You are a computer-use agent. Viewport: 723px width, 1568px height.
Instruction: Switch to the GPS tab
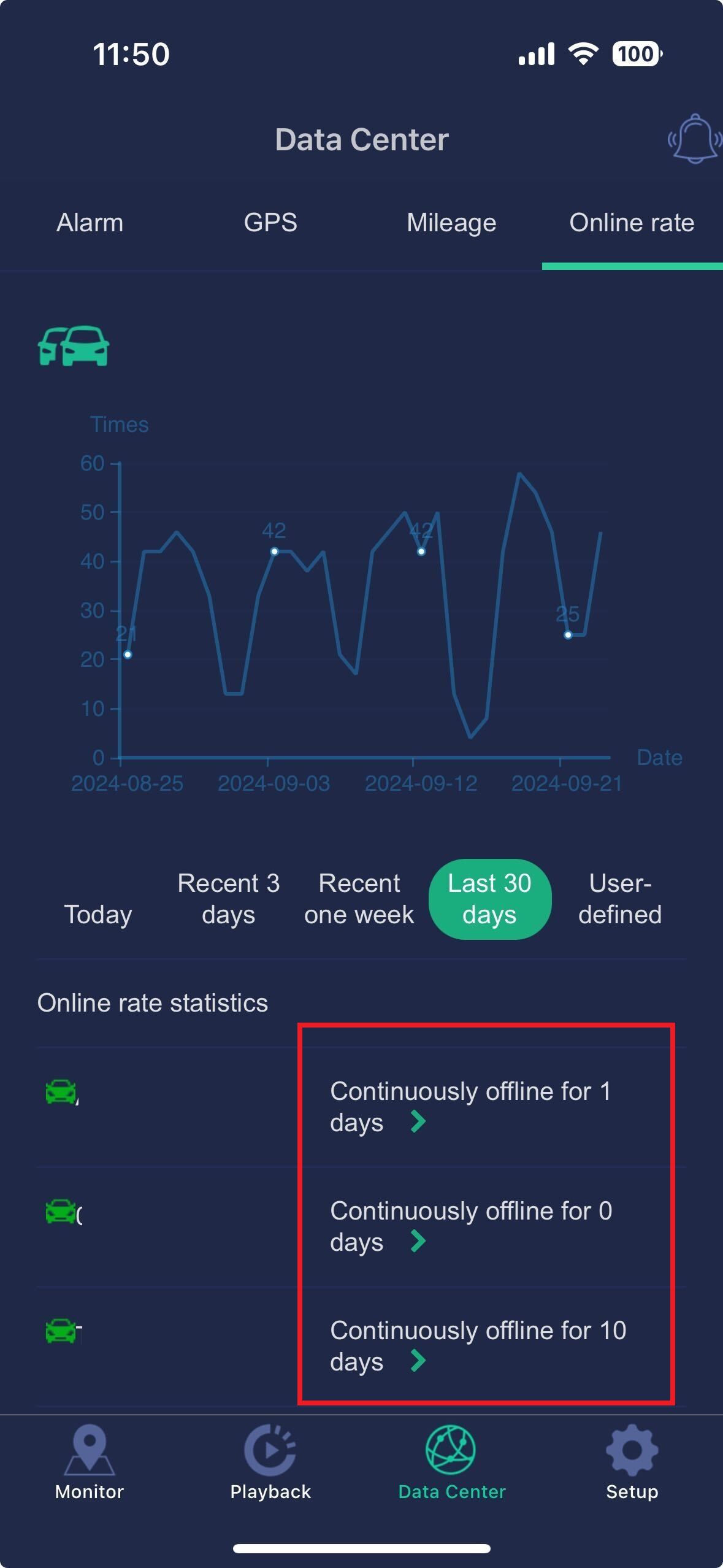click(x=270, y=223)
